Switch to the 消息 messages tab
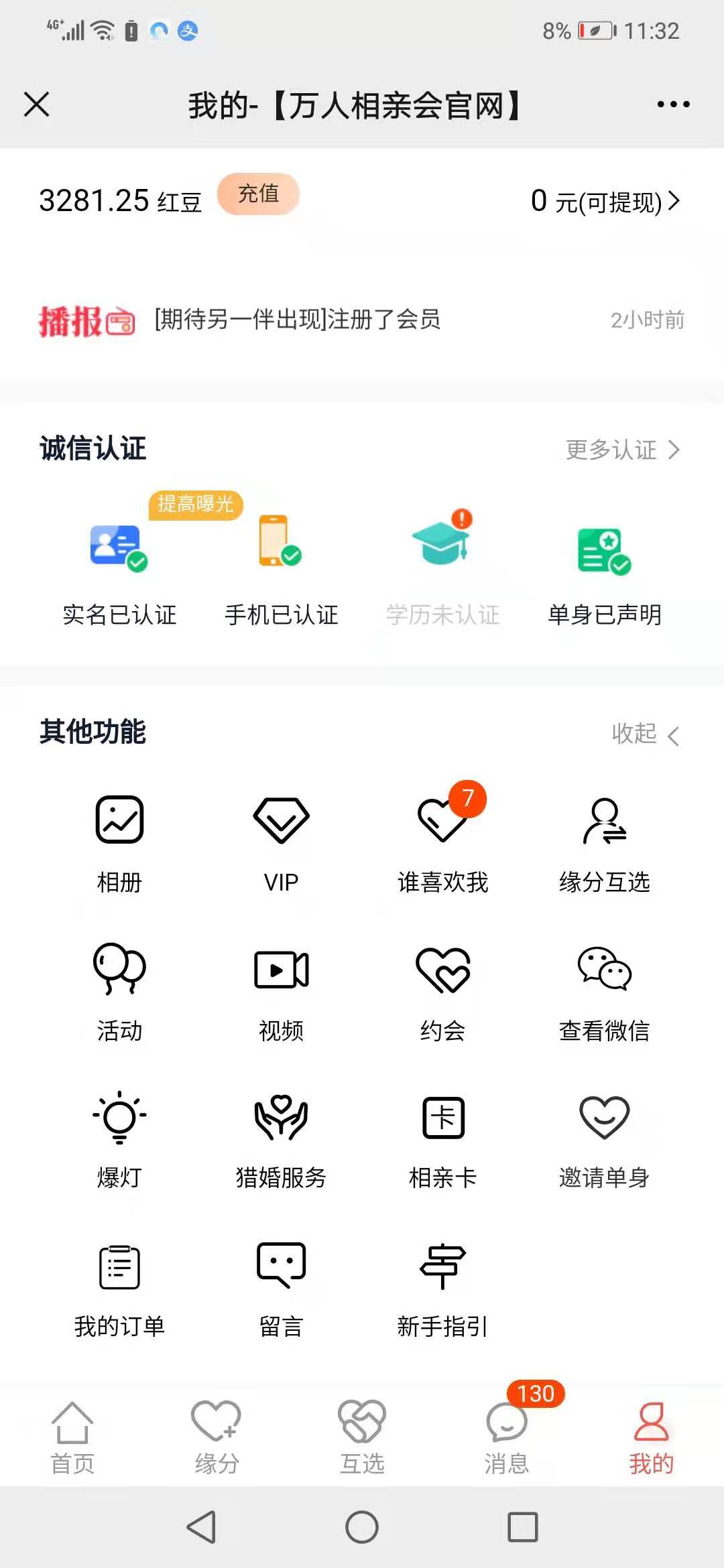Image resolution: width=724 pixels, height=1568 pixels. (x=507, y=1438)
